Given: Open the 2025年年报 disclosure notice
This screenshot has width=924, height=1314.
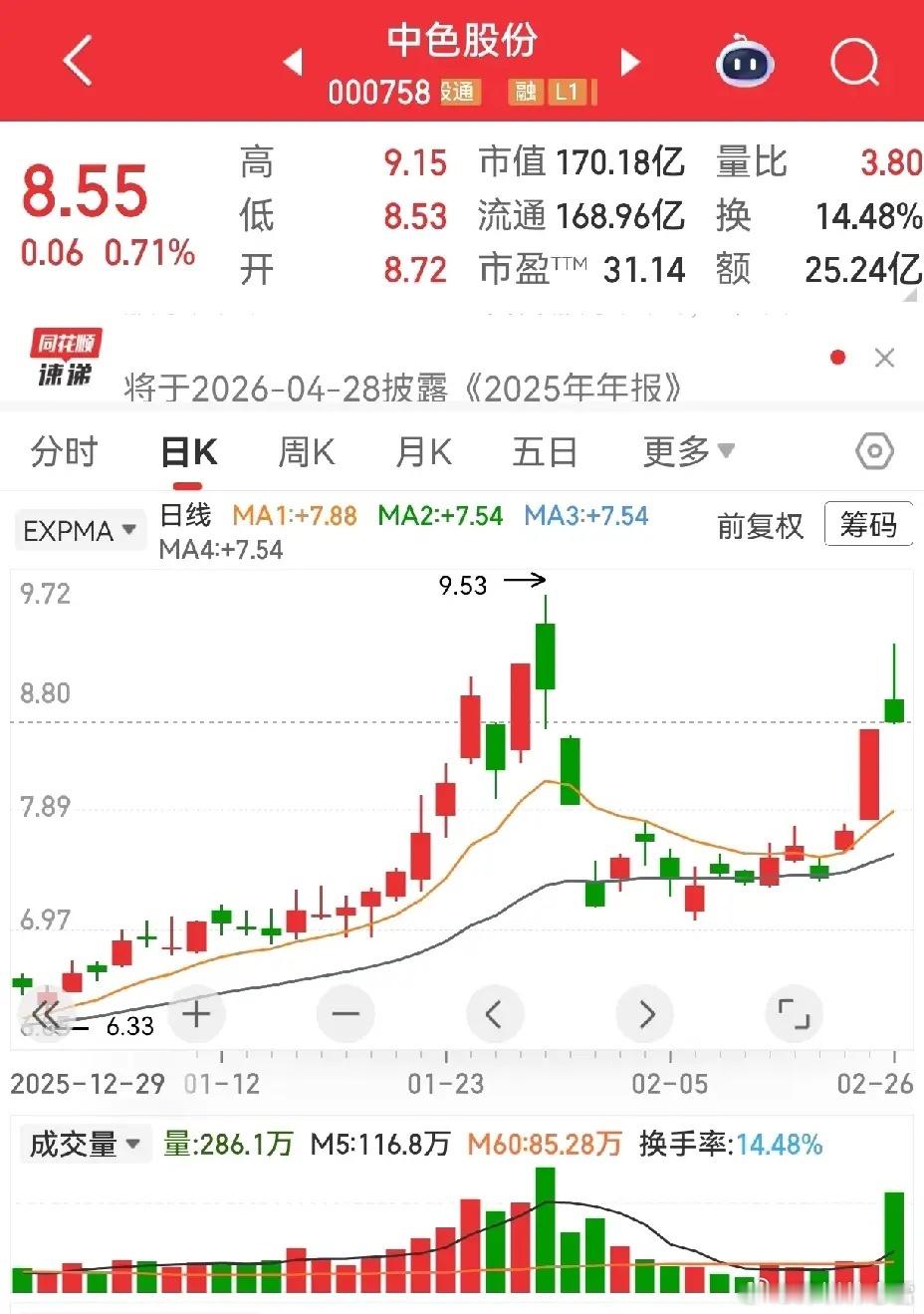Looking at the screenshot, I should pyautogui.click(x=403, y=388).
